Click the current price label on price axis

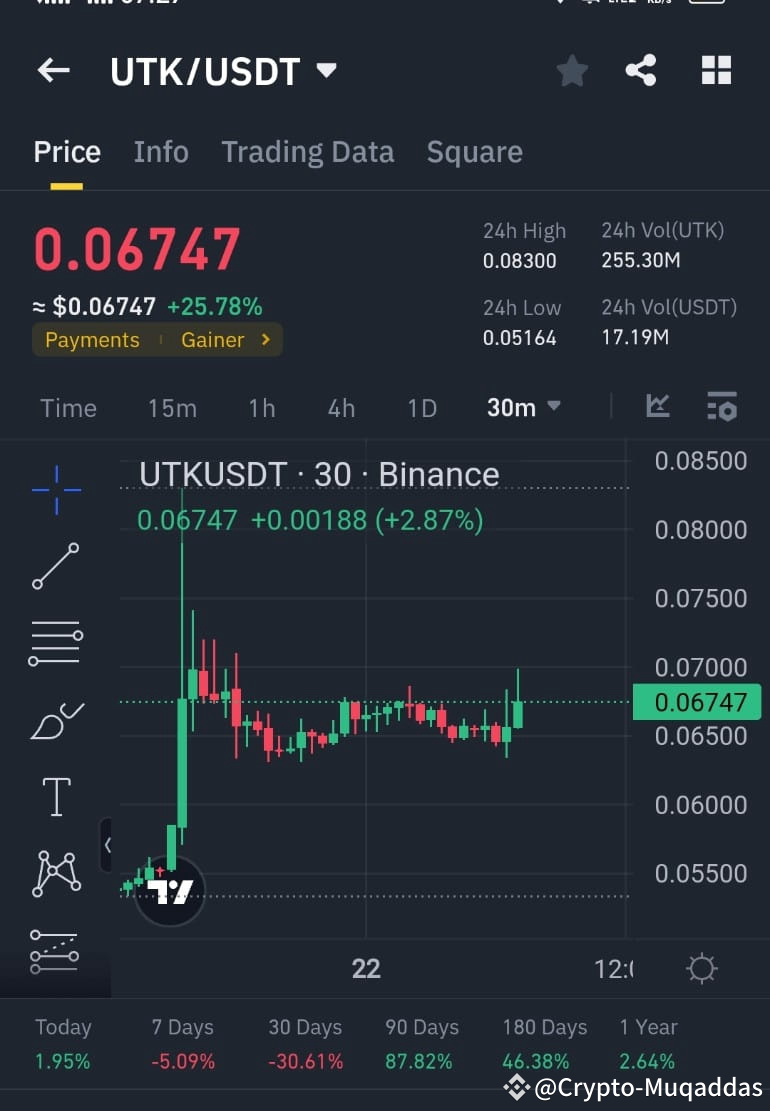[x=697, y=703]
